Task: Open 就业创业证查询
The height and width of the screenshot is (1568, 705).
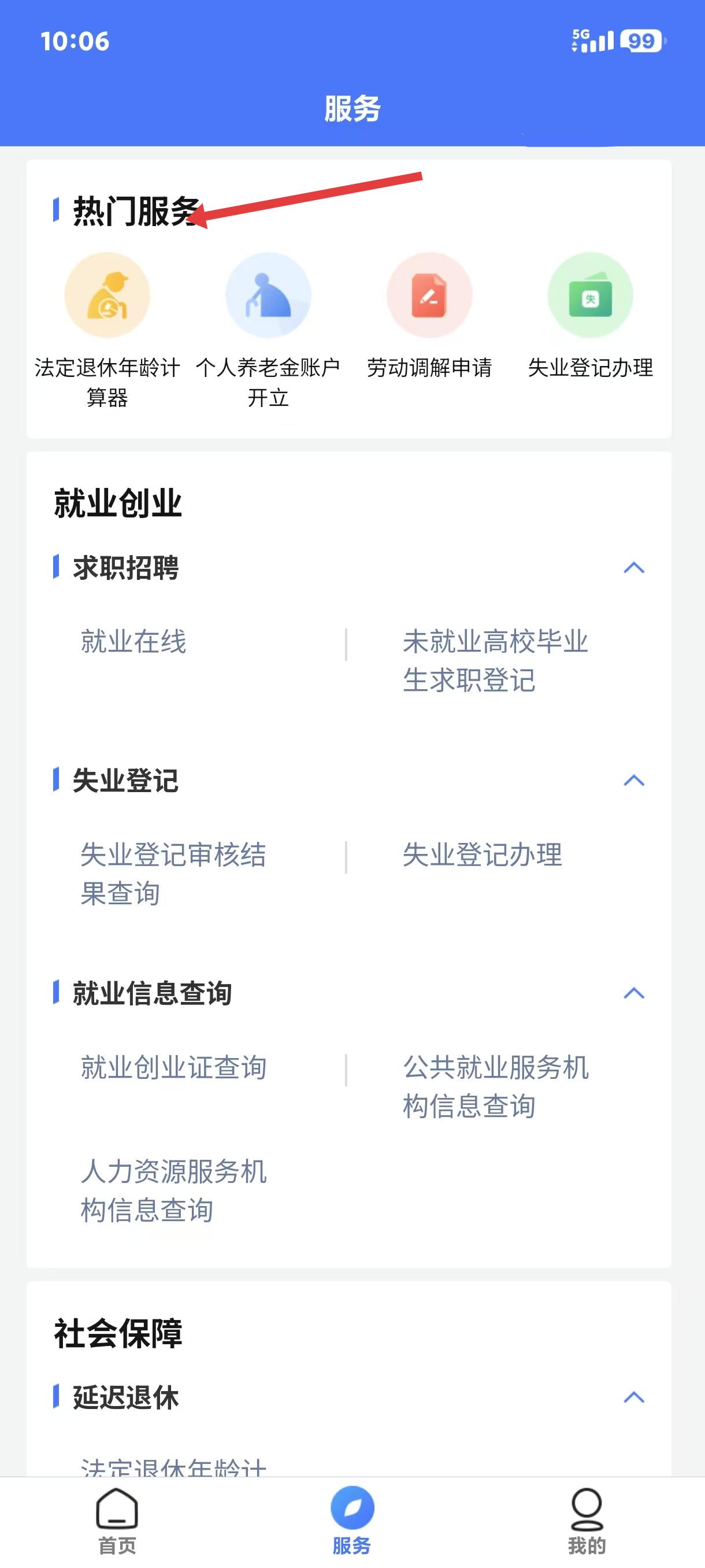Action: point(173,1068)
